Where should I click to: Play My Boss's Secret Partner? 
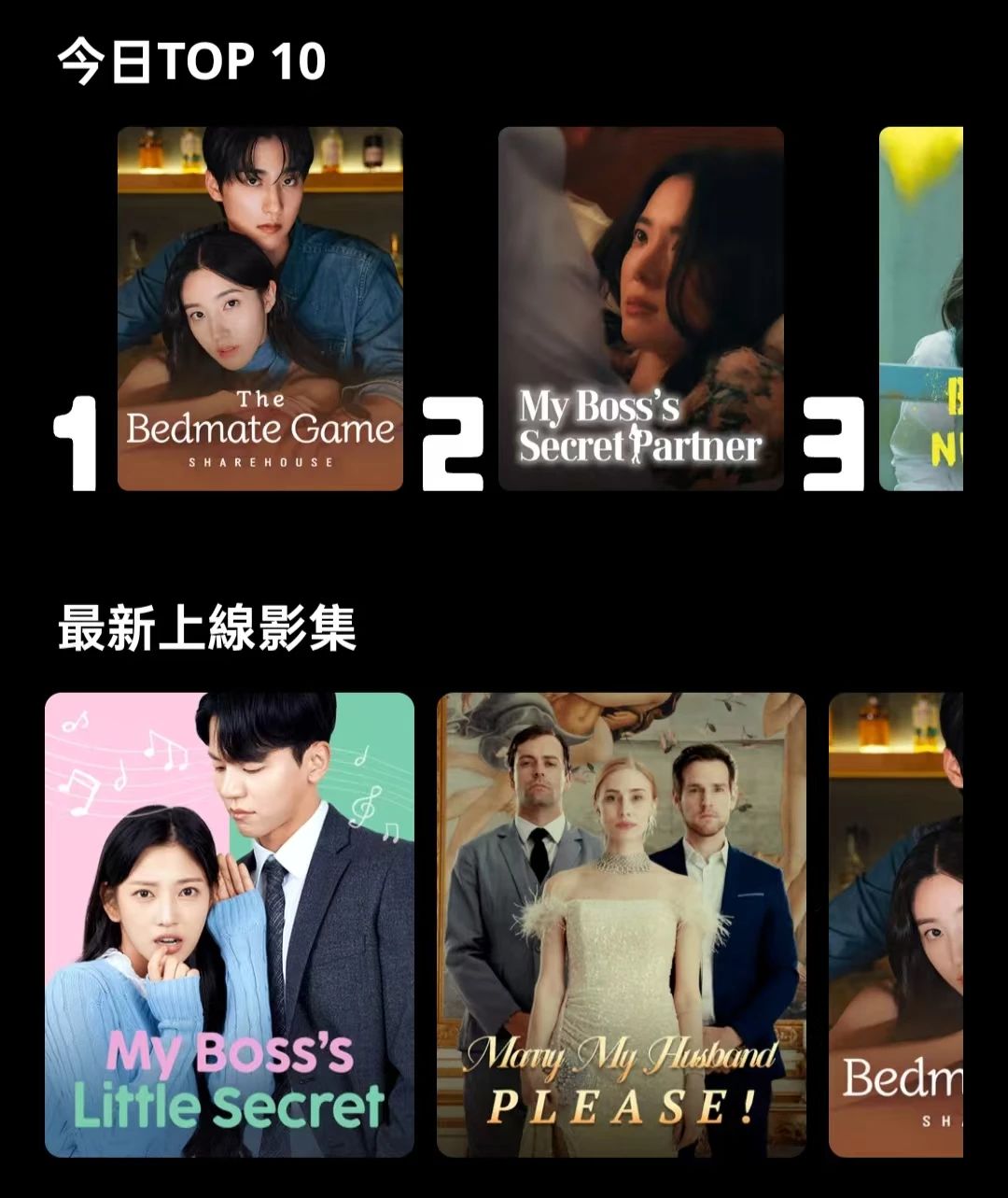click(x=640, y=308)
